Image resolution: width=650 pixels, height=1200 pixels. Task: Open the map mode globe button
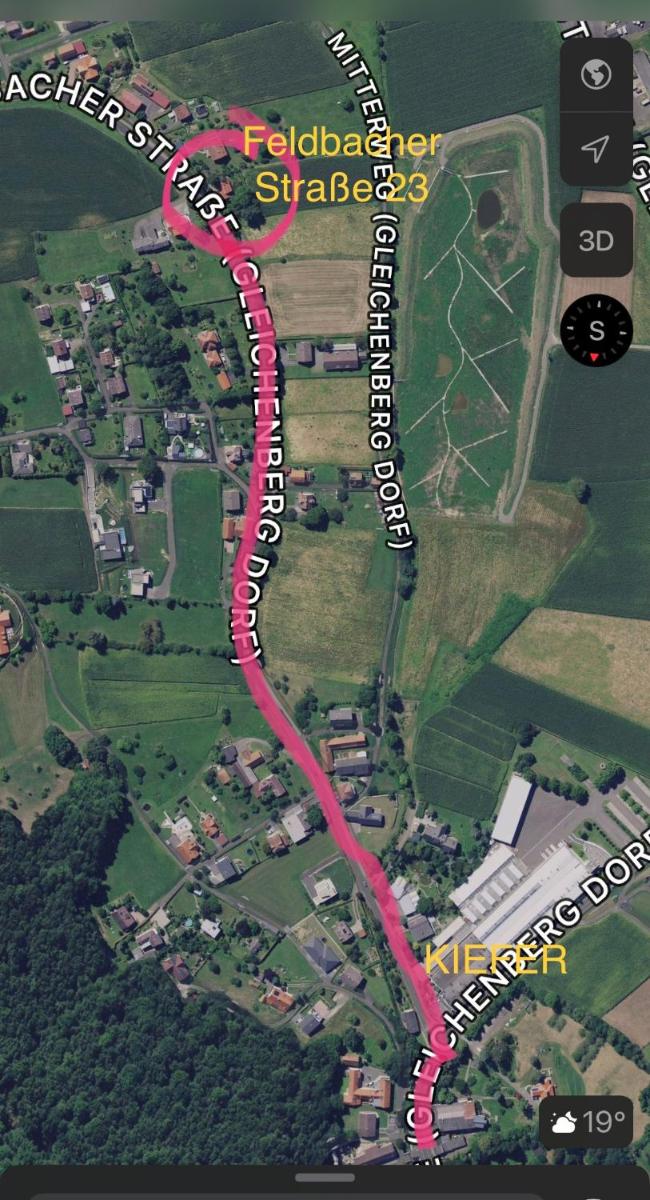596,75
